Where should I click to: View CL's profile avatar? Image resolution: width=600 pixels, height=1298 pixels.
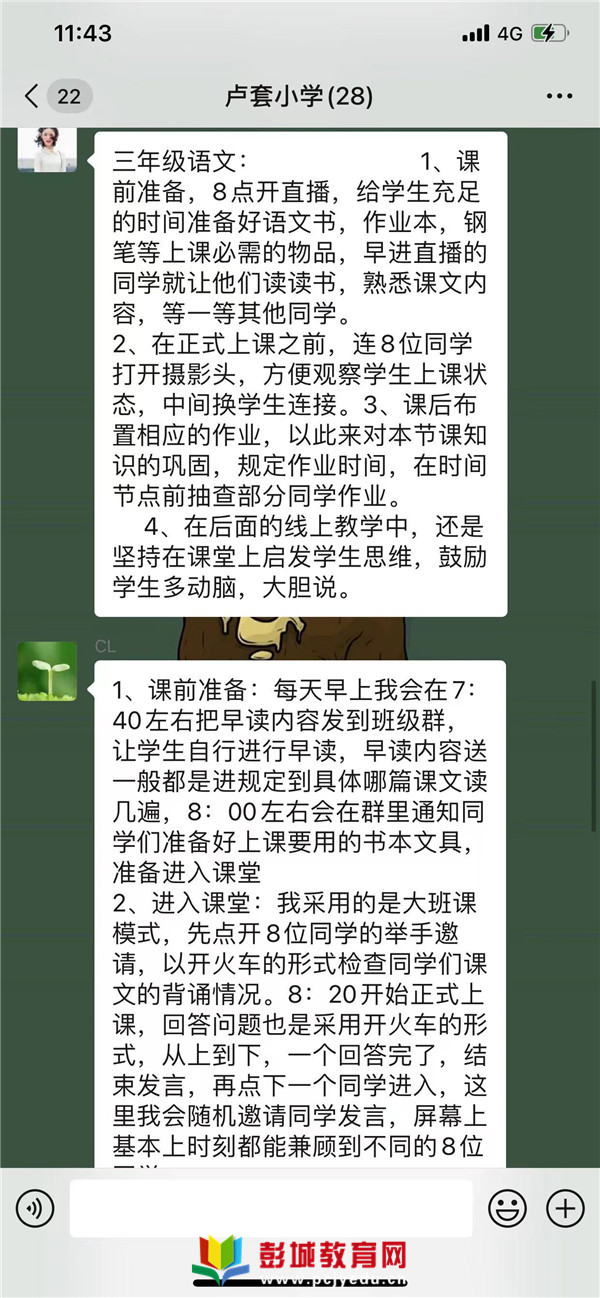[x=47, y=671]
